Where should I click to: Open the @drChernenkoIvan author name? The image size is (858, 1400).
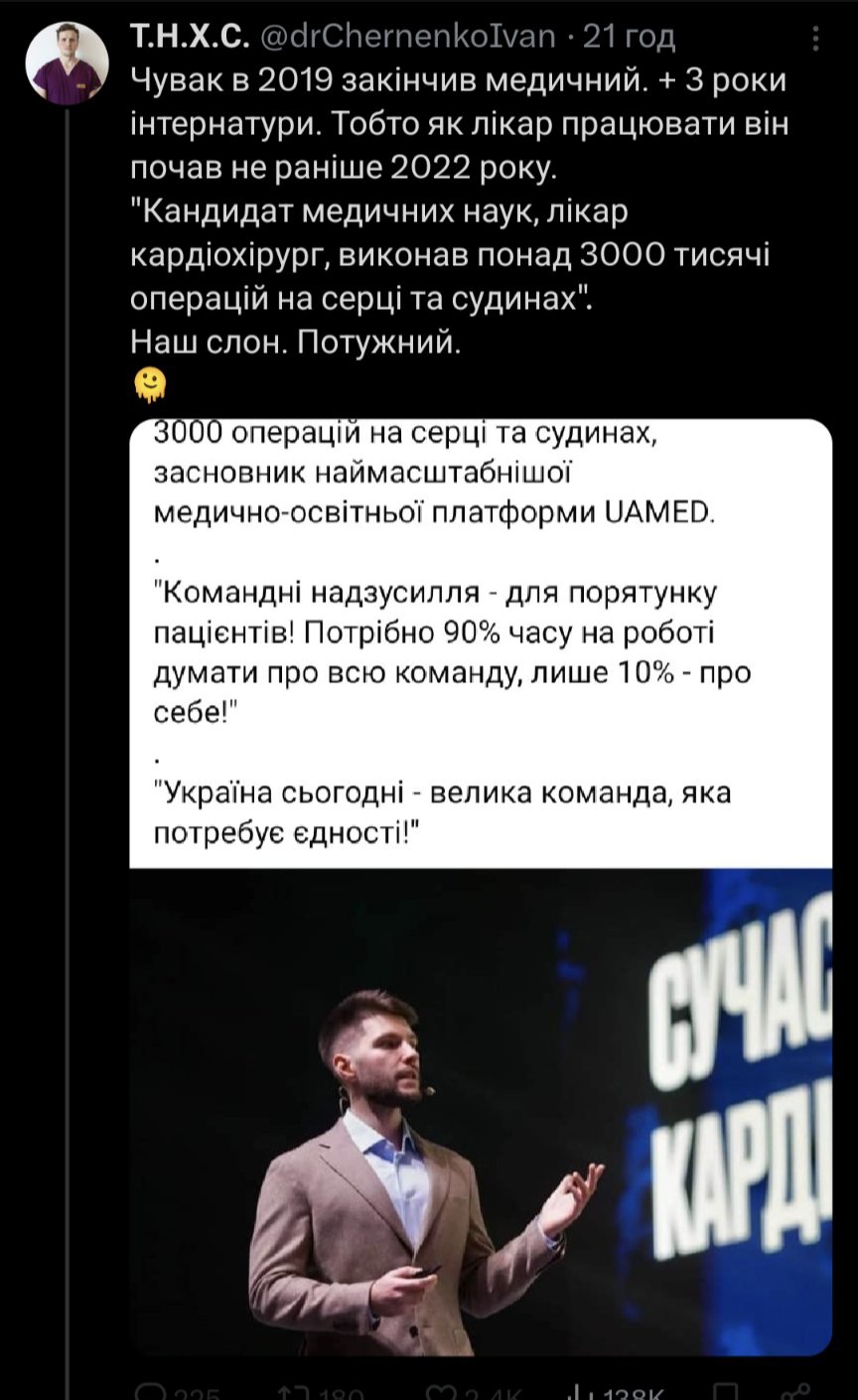(406, 37)
